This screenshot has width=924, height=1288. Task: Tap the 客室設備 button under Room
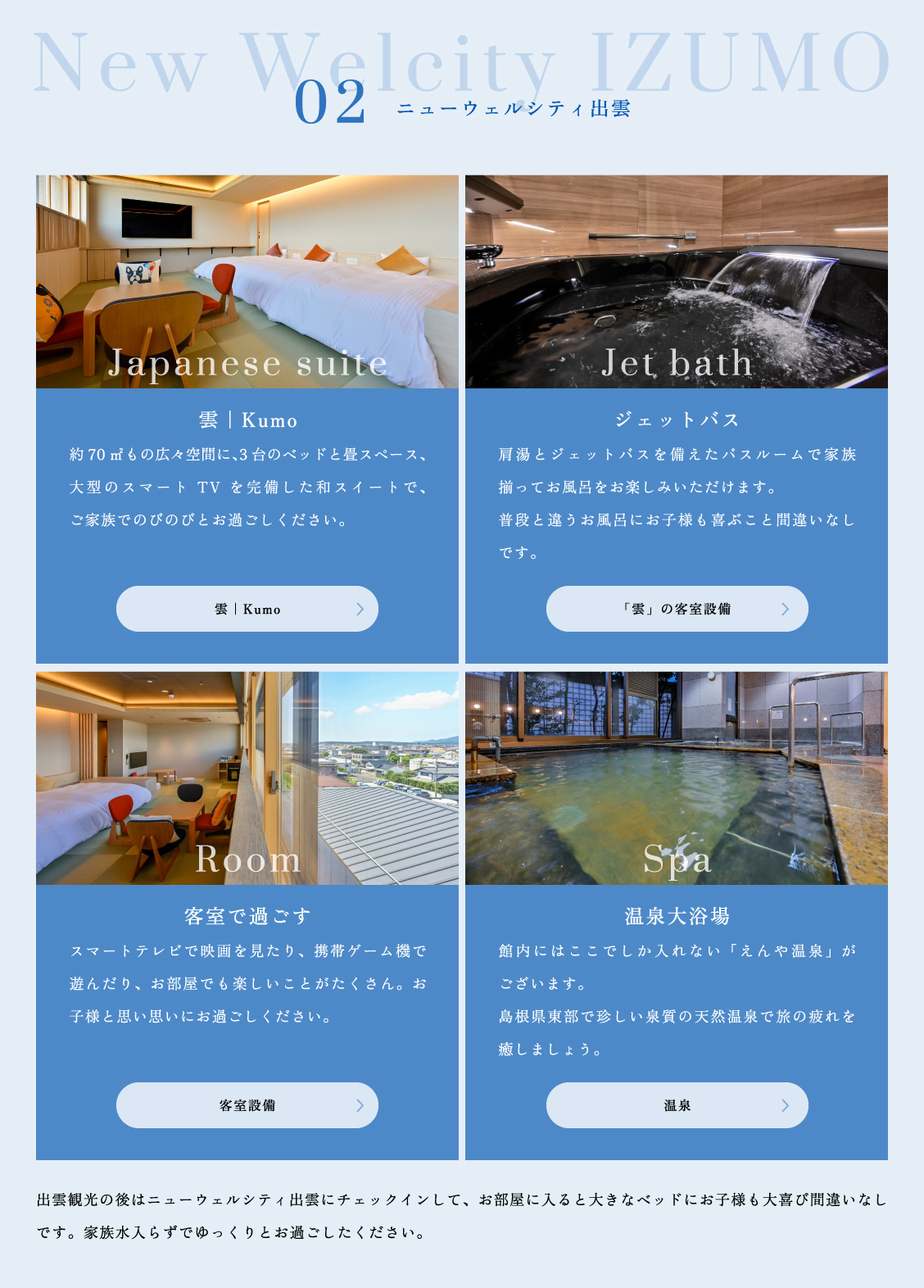[x=247, y=1105]
